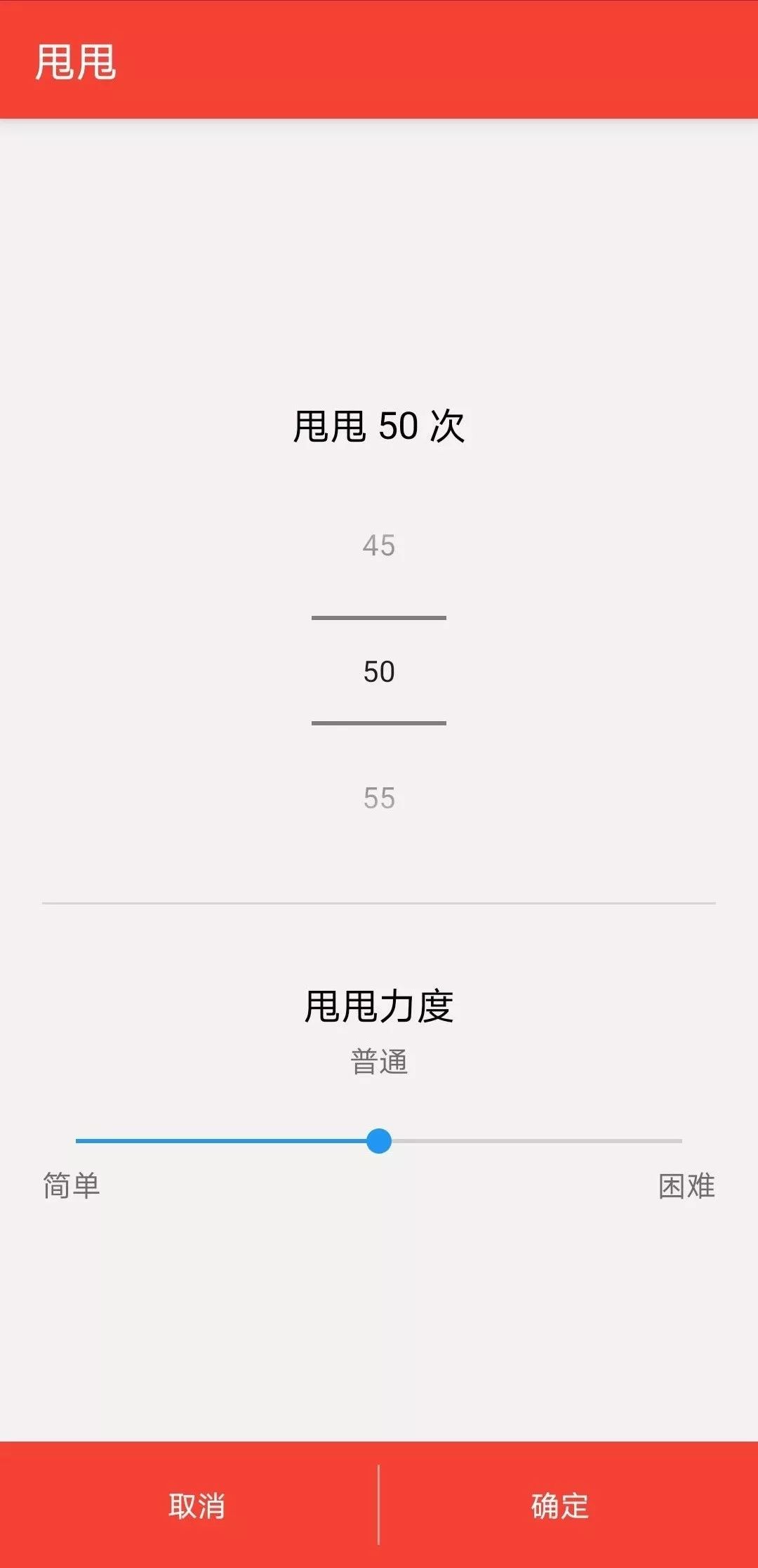This screenshot has width=758, height=1568.
Task: Select 45 in the shake count picker
Action: (x=379, y=546)
